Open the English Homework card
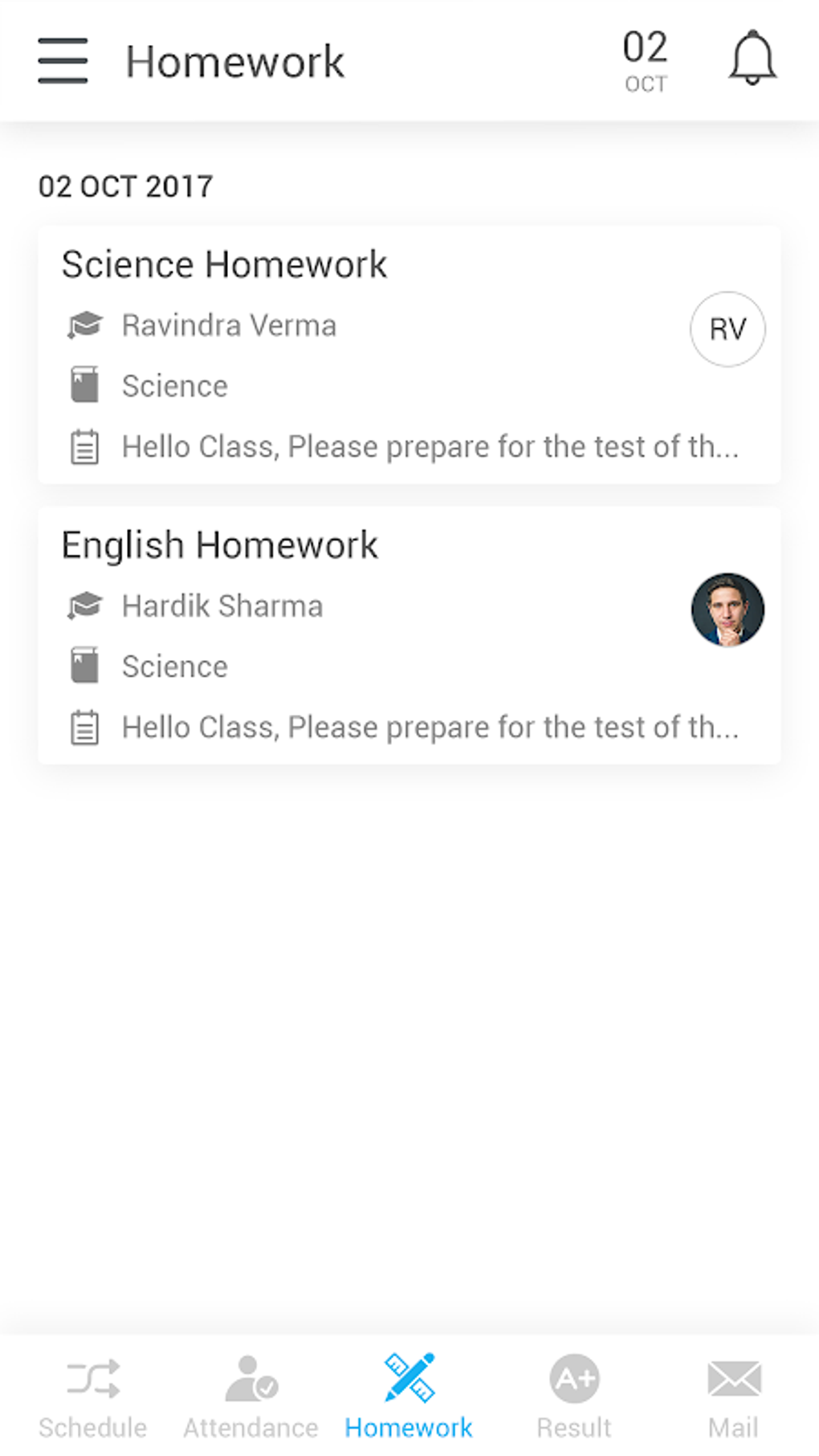This screenshot has width=819, height=1456. [x=409, y=636]
